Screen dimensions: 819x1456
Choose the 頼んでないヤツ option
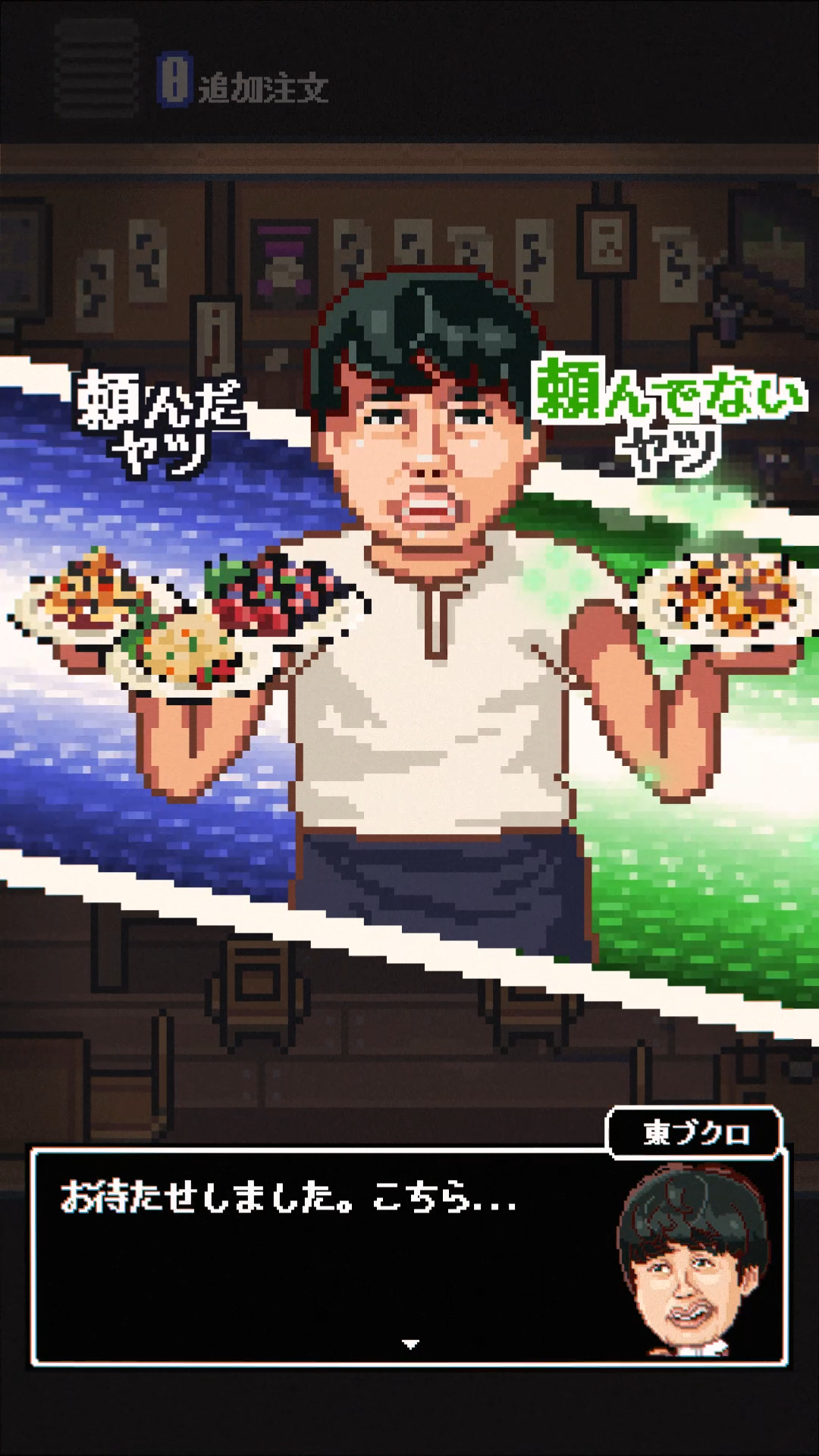[x=669, y=416]
